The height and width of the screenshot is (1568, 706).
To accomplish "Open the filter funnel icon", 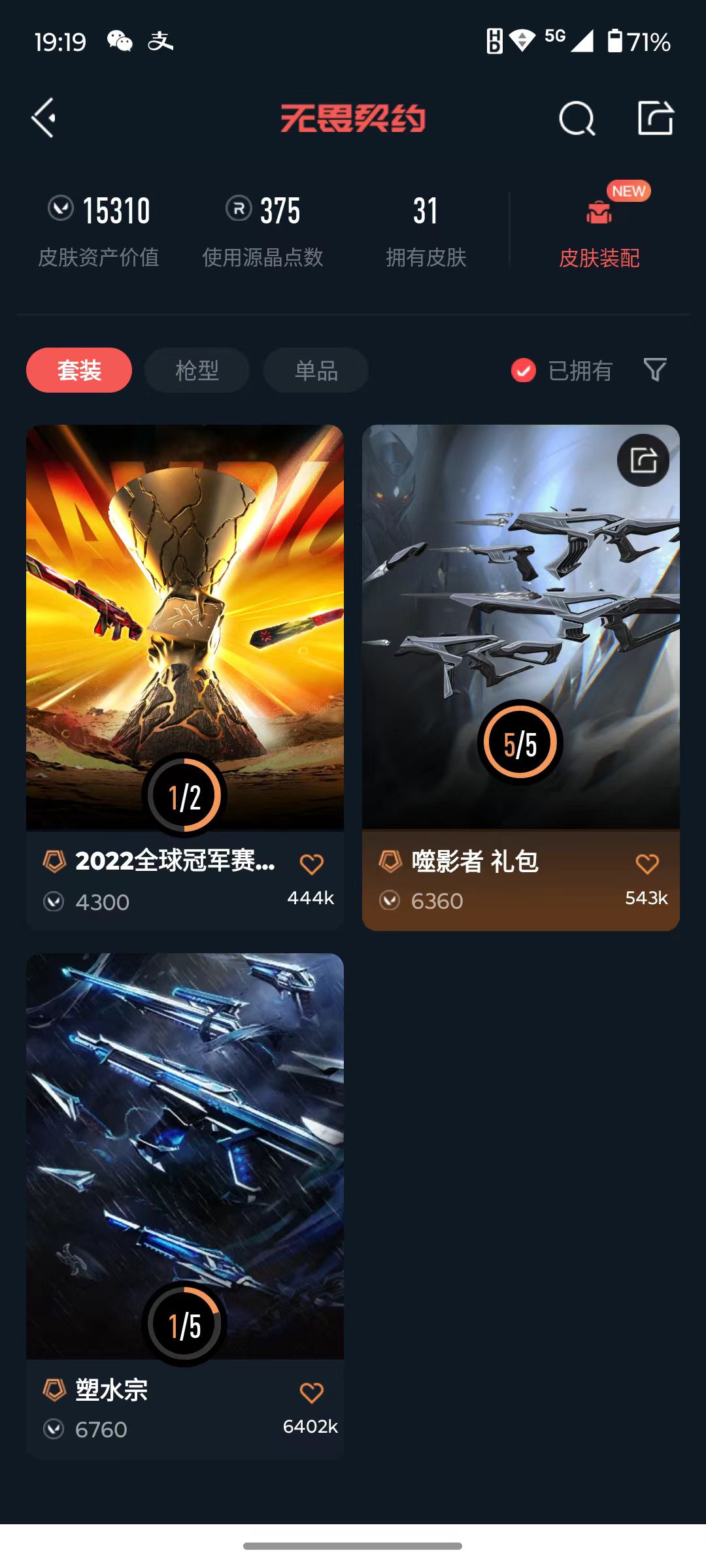I will coord(655,370).
